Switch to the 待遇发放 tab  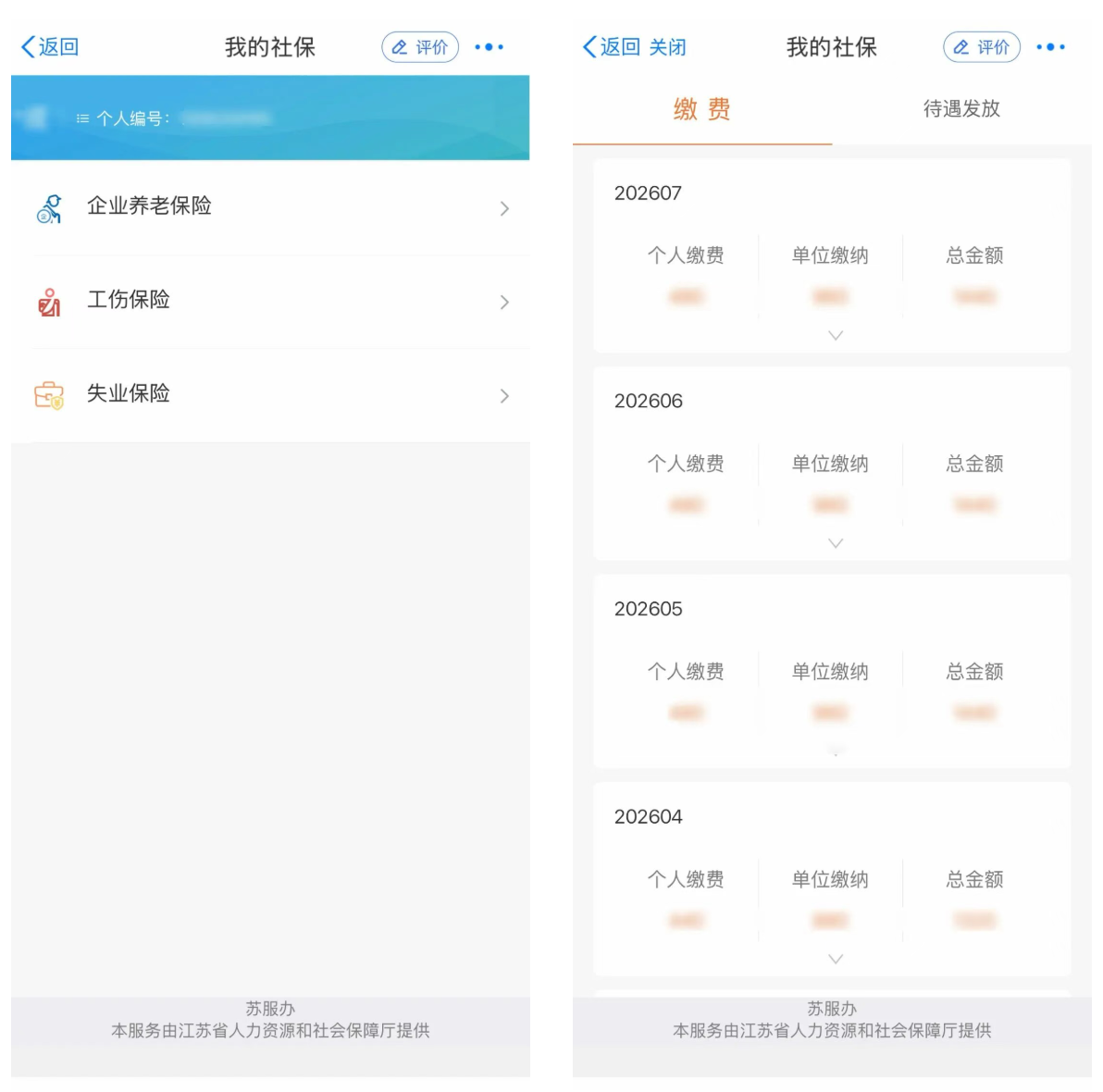tap(960, 109)
